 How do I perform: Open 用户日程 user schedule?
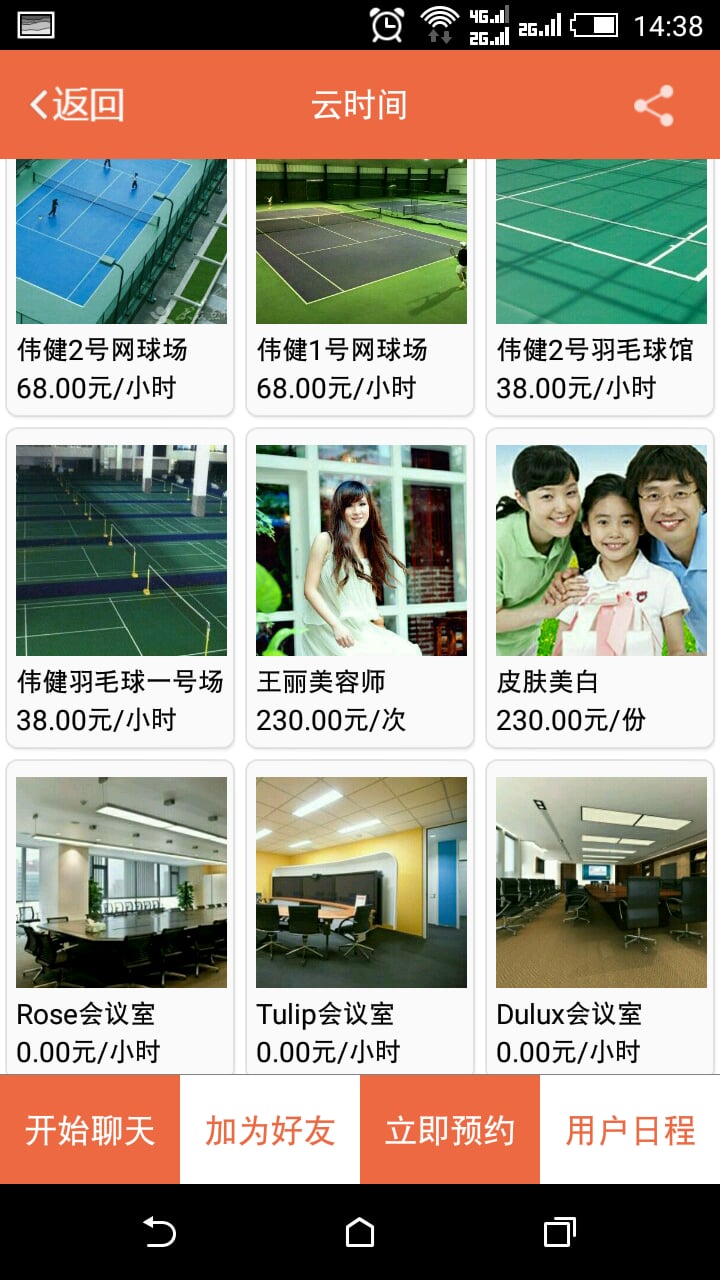(x=630, y=1130)
